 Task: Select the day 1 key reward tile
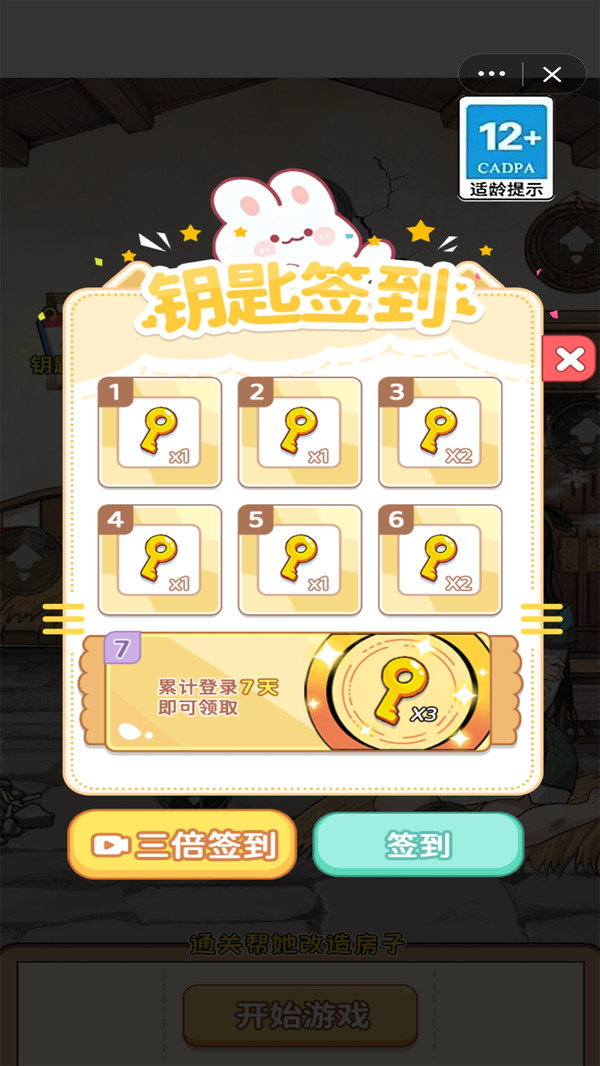coord(160,432)
